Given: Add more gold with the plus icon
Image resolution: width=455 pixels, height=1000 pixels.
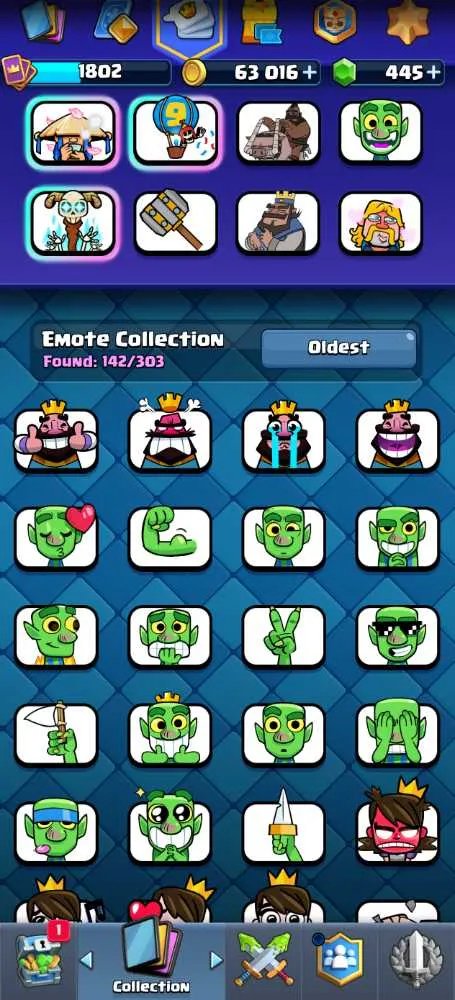Looking at the screenshot, I should click(310, 73).
